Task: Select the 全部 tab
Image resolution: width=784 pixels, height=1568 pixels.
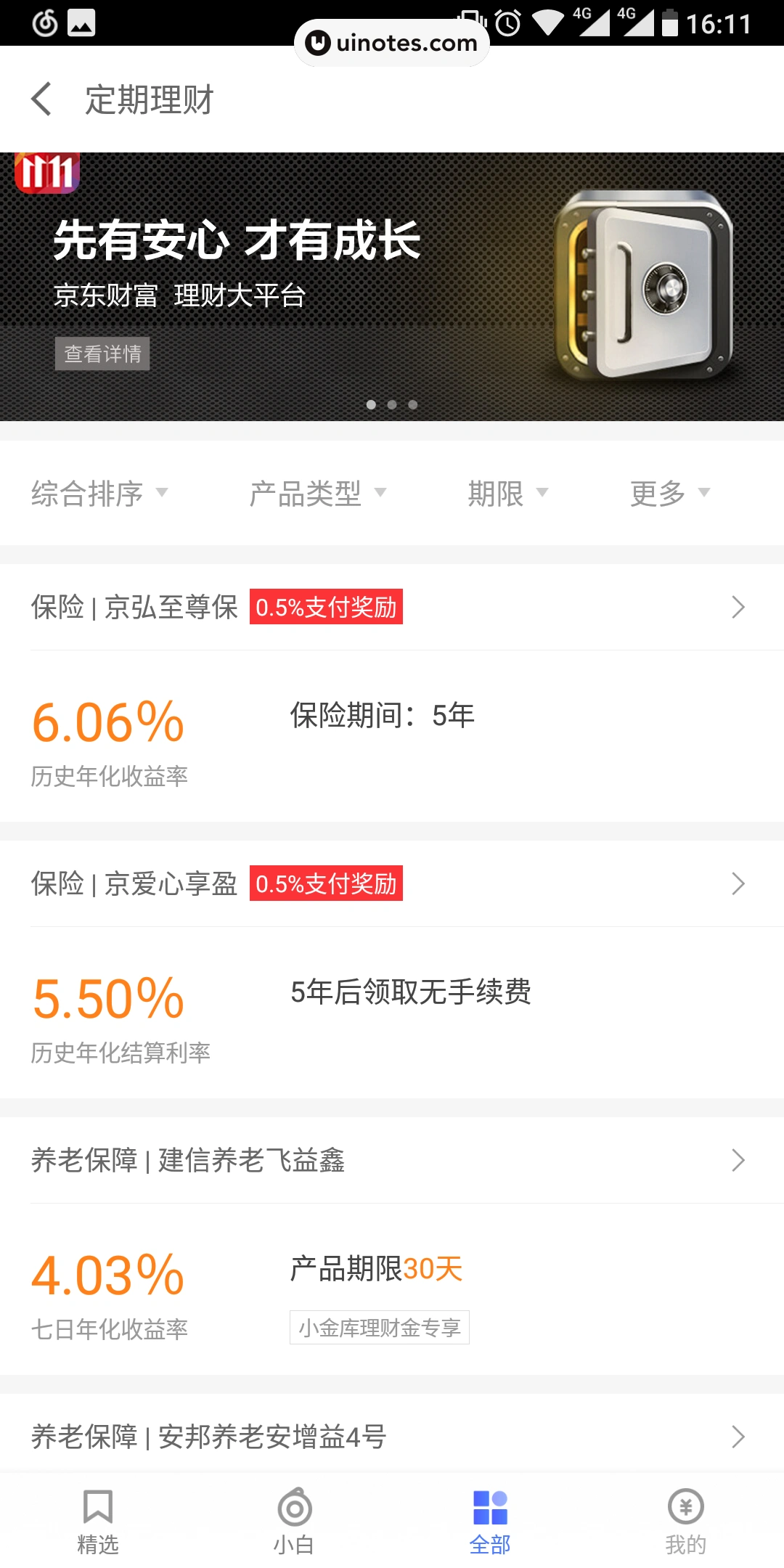Action: click(x=490, y=1522)
